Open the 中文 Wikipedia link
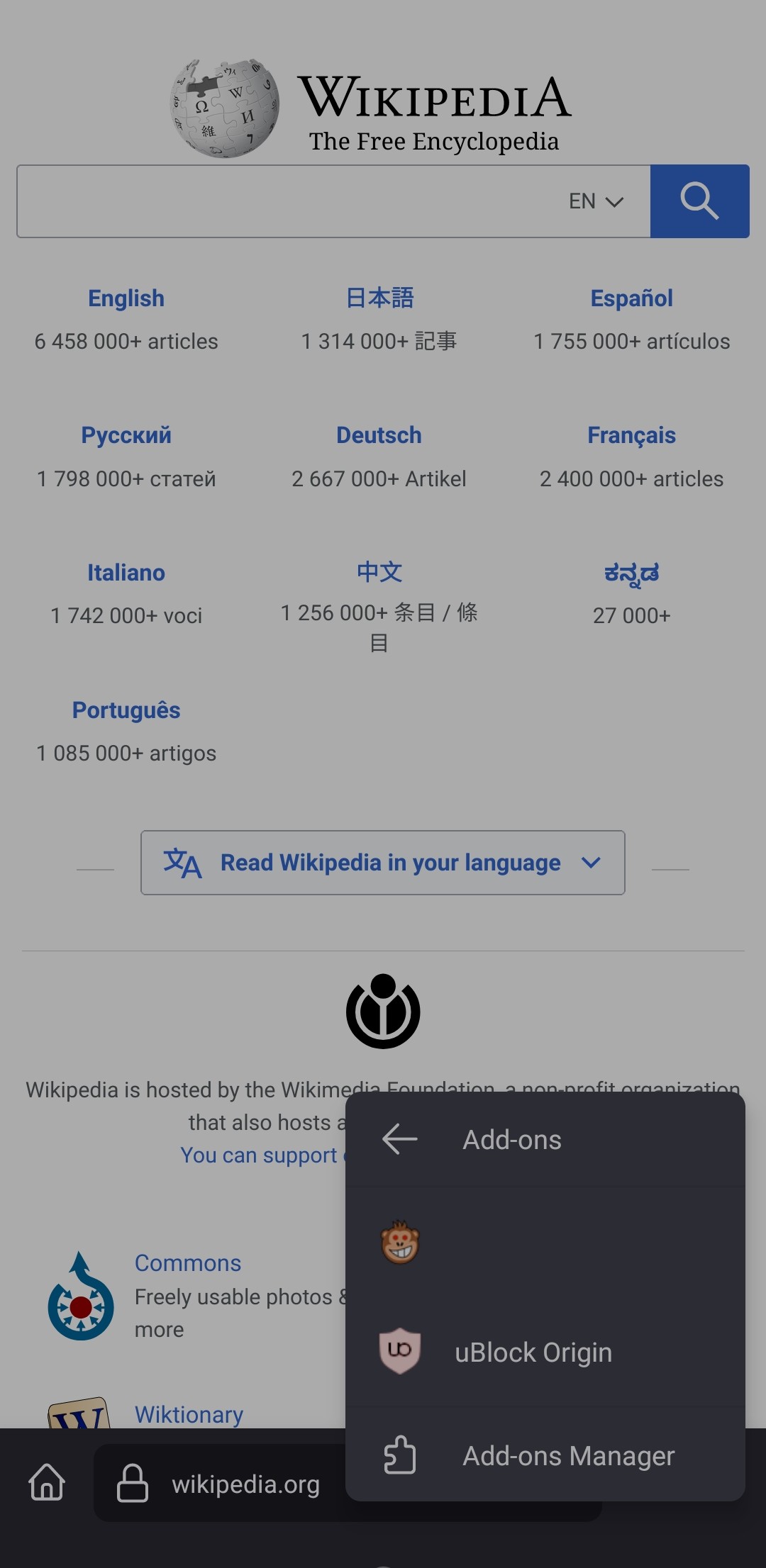766x1568 pixels. [379, 571]
